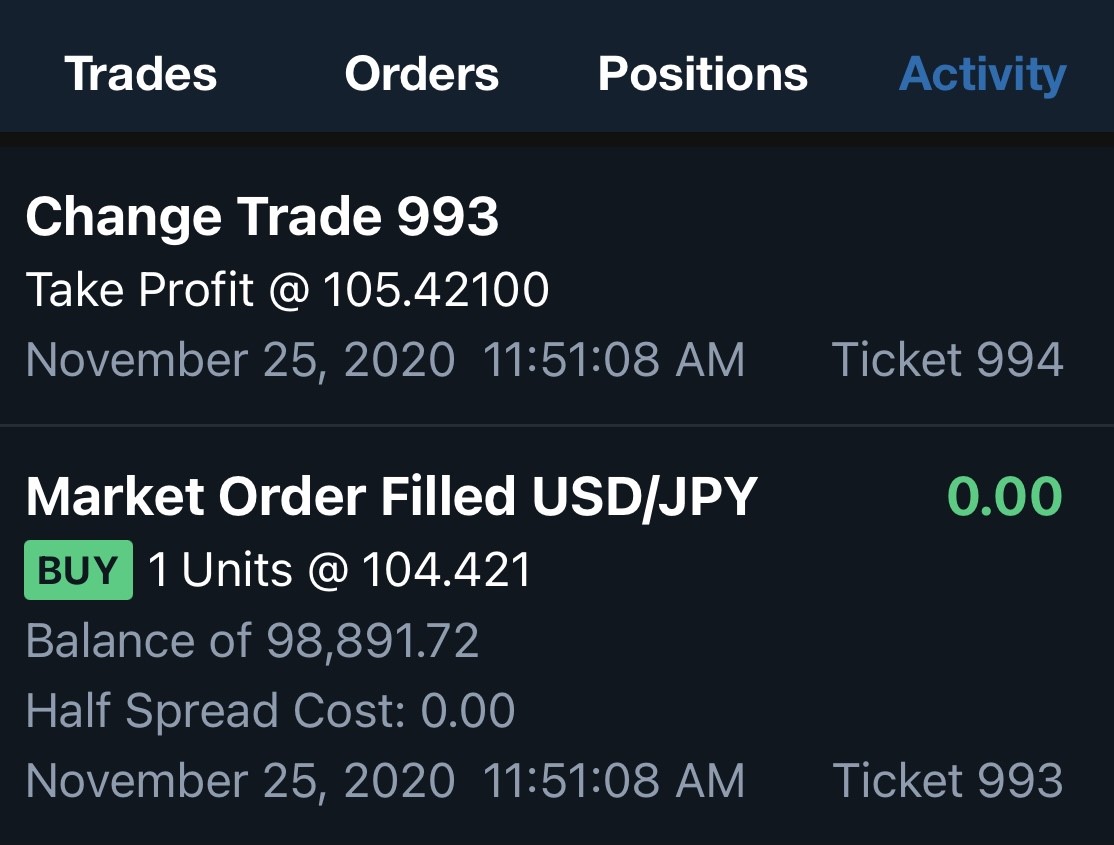1114x845 pixels.
Task: Open the Orders tab
Action: pyautogui.click(x=421, y=74)
